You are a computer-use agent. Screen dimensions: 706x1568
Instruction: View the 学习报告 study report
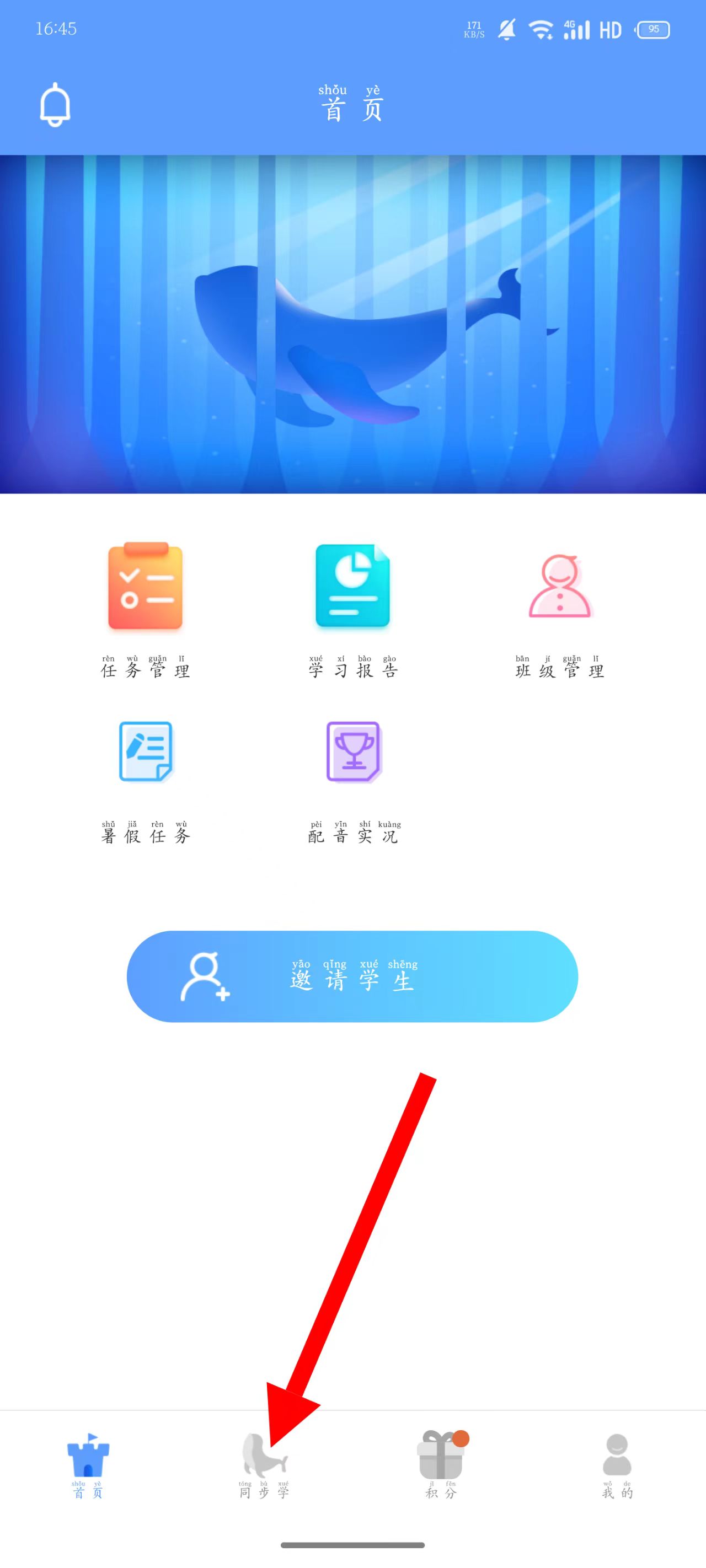pos(352,609)
